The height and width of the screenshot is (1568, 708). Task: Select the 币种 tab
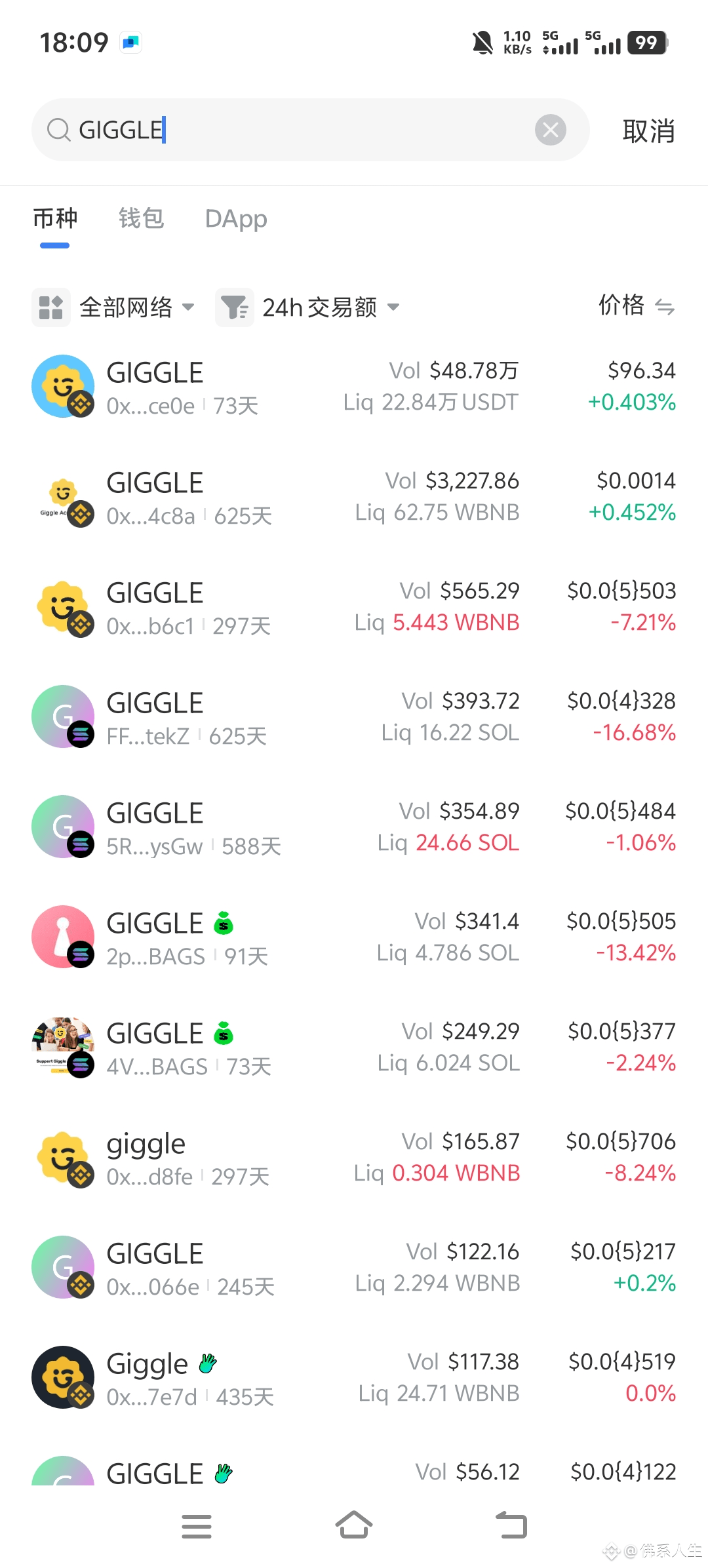[x=55, y=219]
